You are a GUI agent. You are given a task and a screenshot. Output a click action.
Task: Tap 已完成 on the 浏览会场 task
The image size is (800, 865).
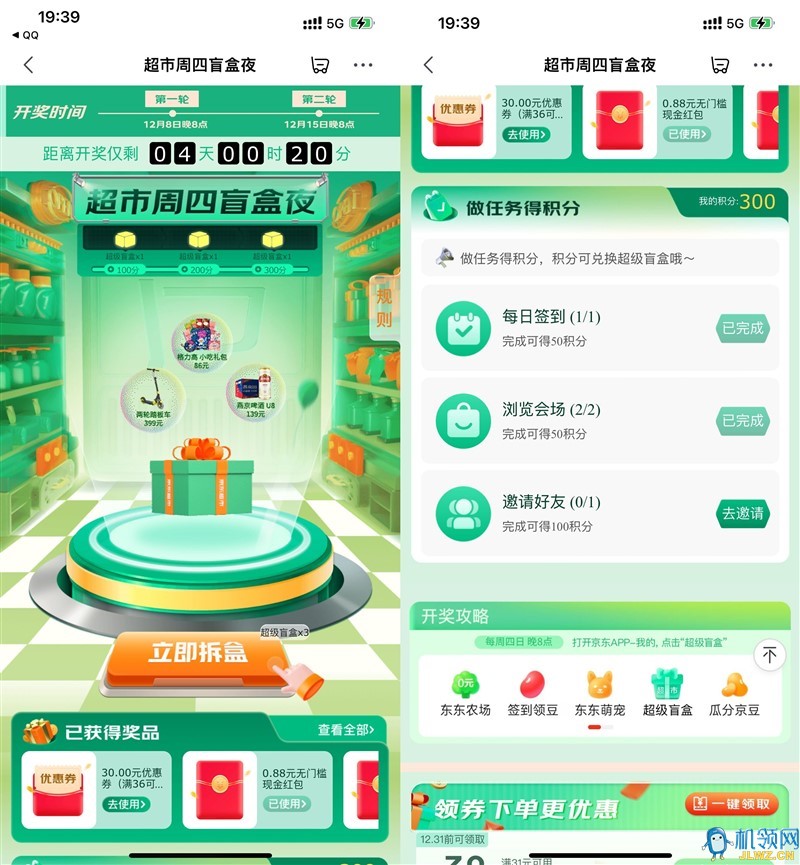(x=742, y=421)
